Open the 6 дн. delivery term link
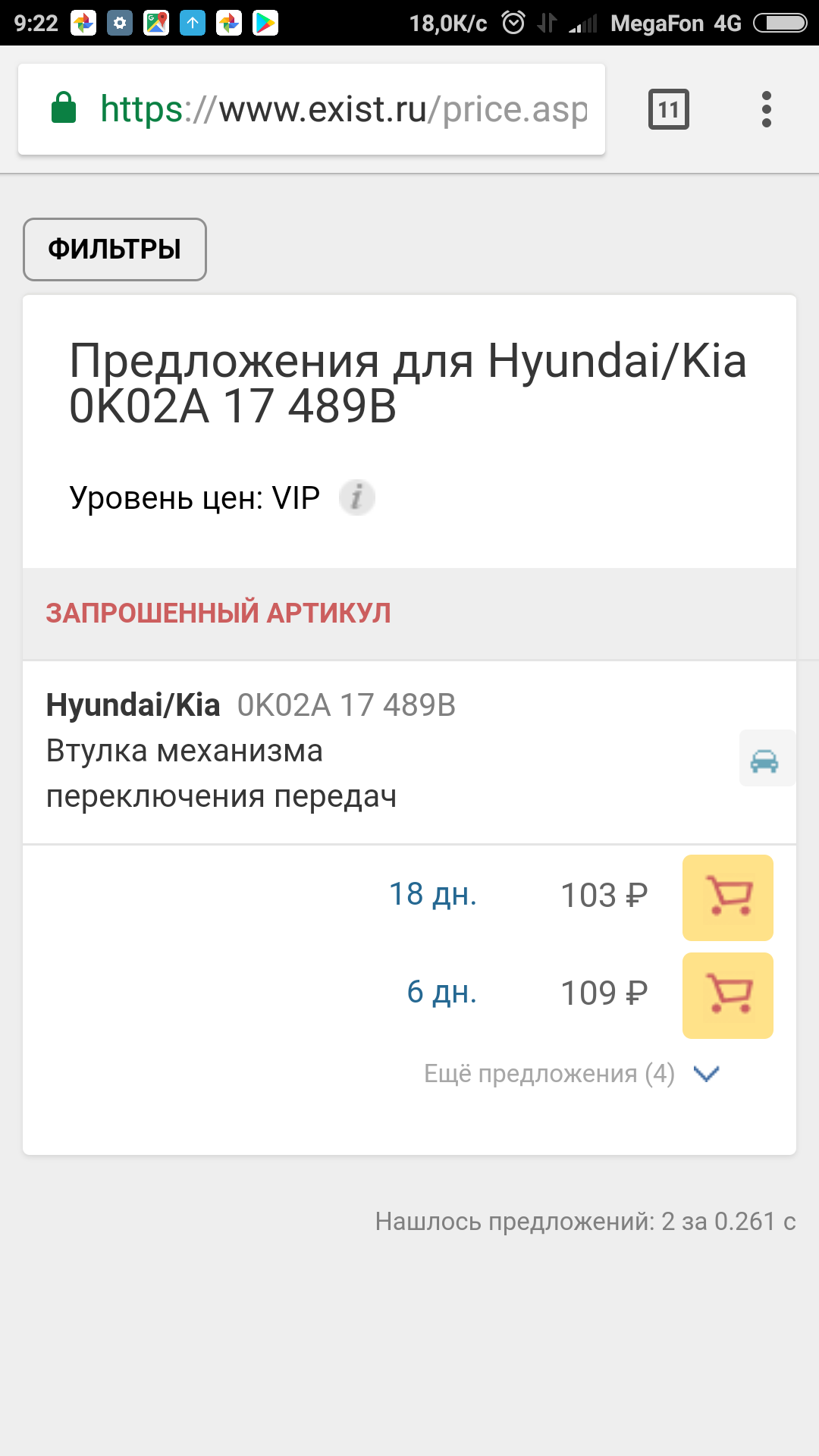 441,992
